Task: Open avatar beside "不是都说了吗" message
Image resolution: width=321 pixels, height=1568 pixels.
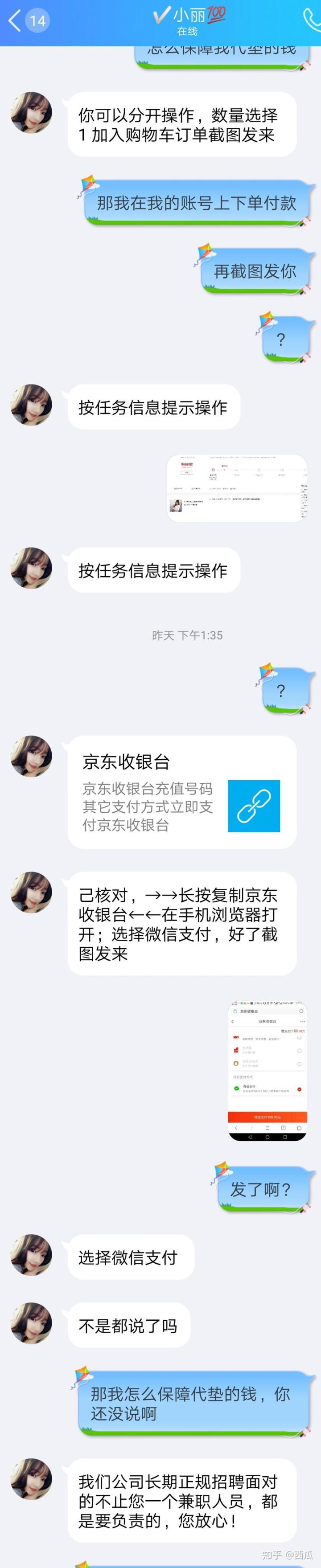Action: click(32, 1322)
